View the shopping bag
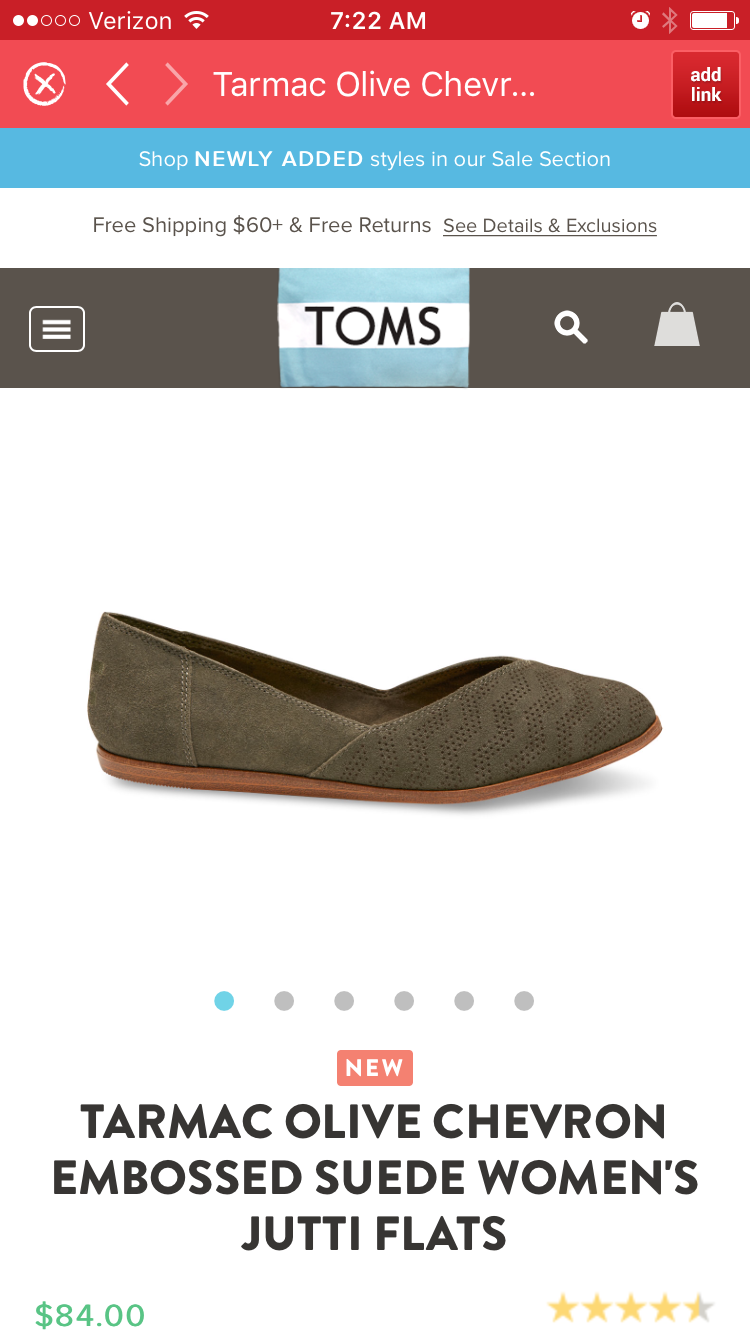Image resolution: width=750 pixels, height=1334 pixels. (677, 325)
